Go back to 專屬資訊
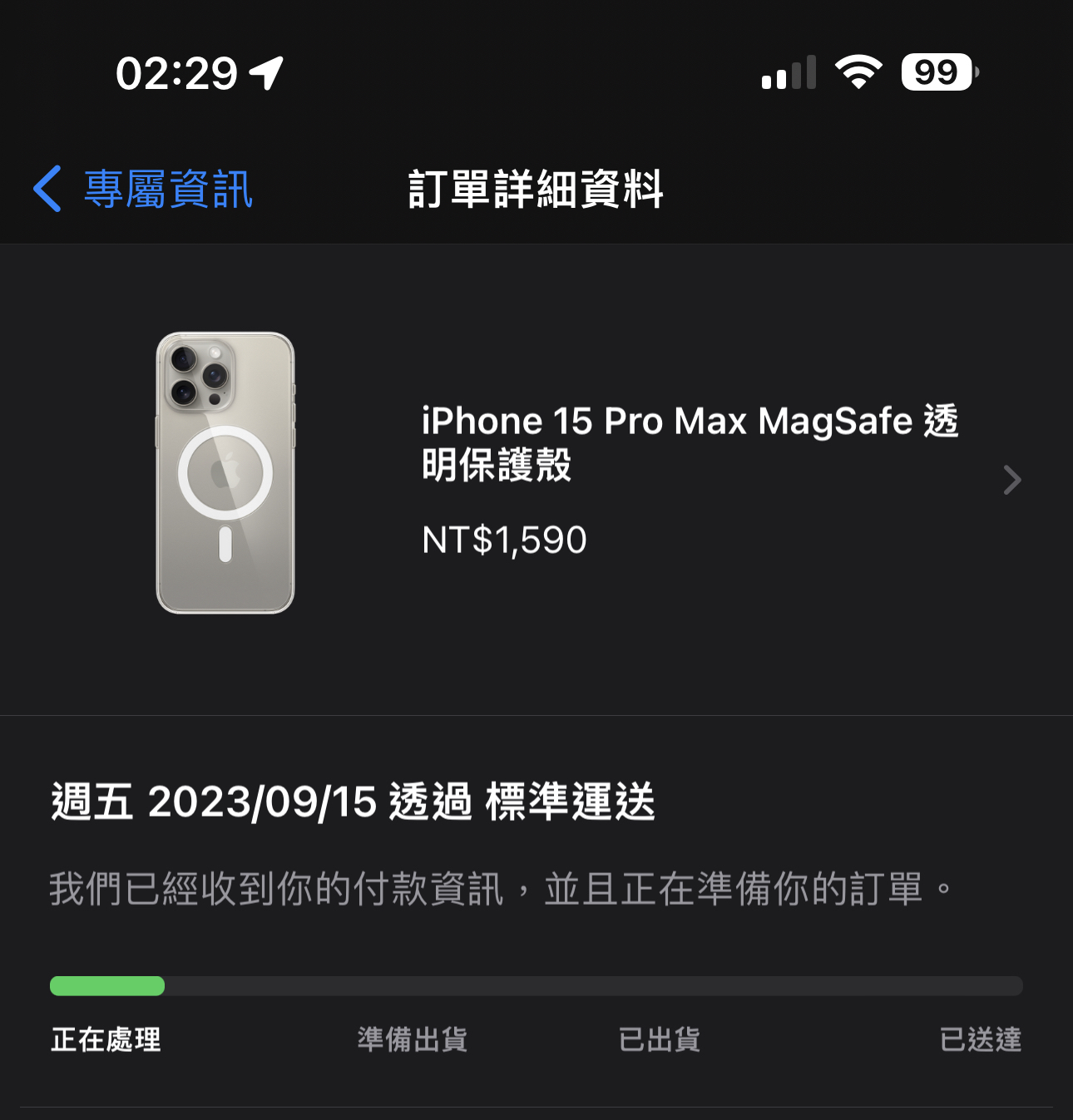Image resolution: width=1073 pixels, height=1120 pixels. tap(143, 189)
